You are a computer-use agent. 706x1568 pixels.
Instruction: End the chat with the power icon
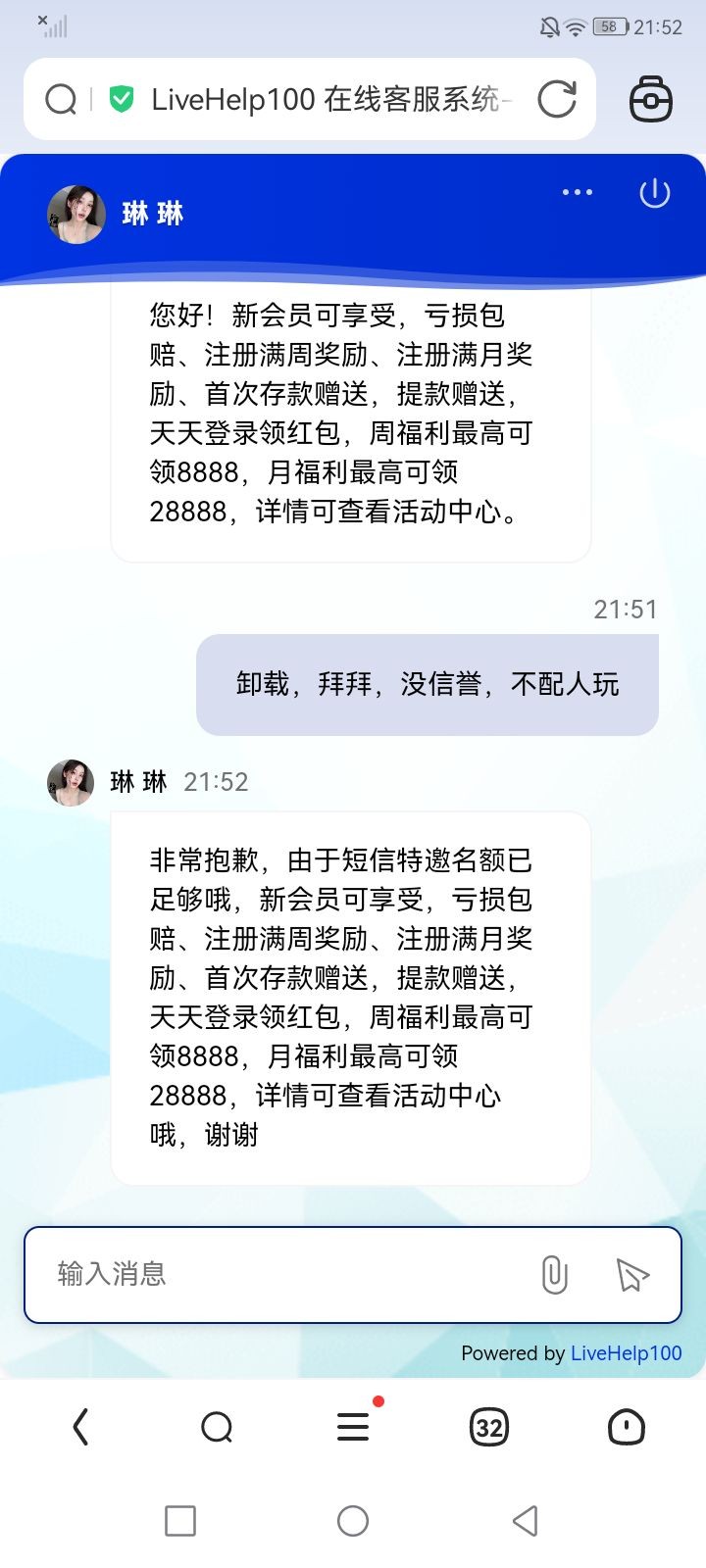pos(654,193)
